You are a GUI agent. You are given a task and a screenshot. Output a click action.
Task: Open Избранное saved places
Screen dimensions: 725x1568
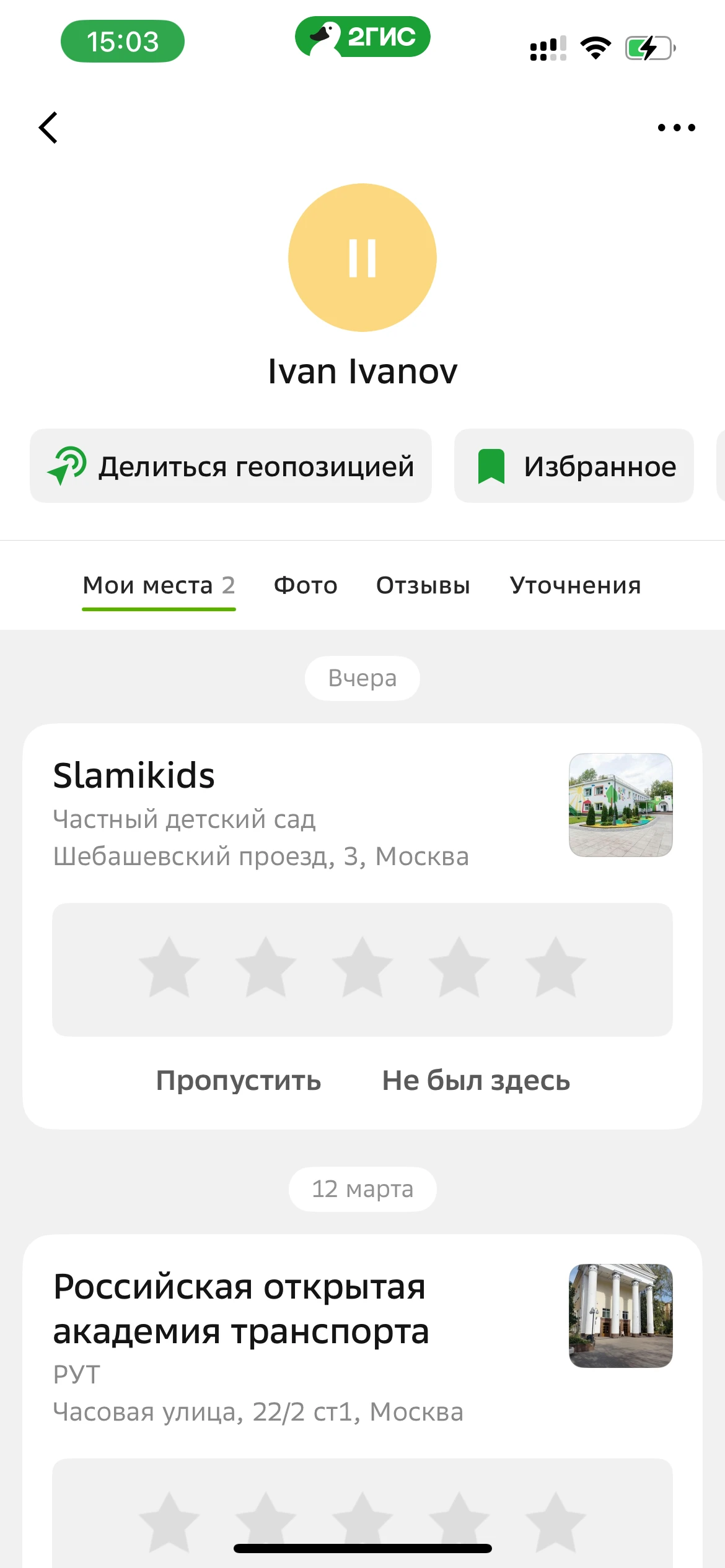point(574,466)
